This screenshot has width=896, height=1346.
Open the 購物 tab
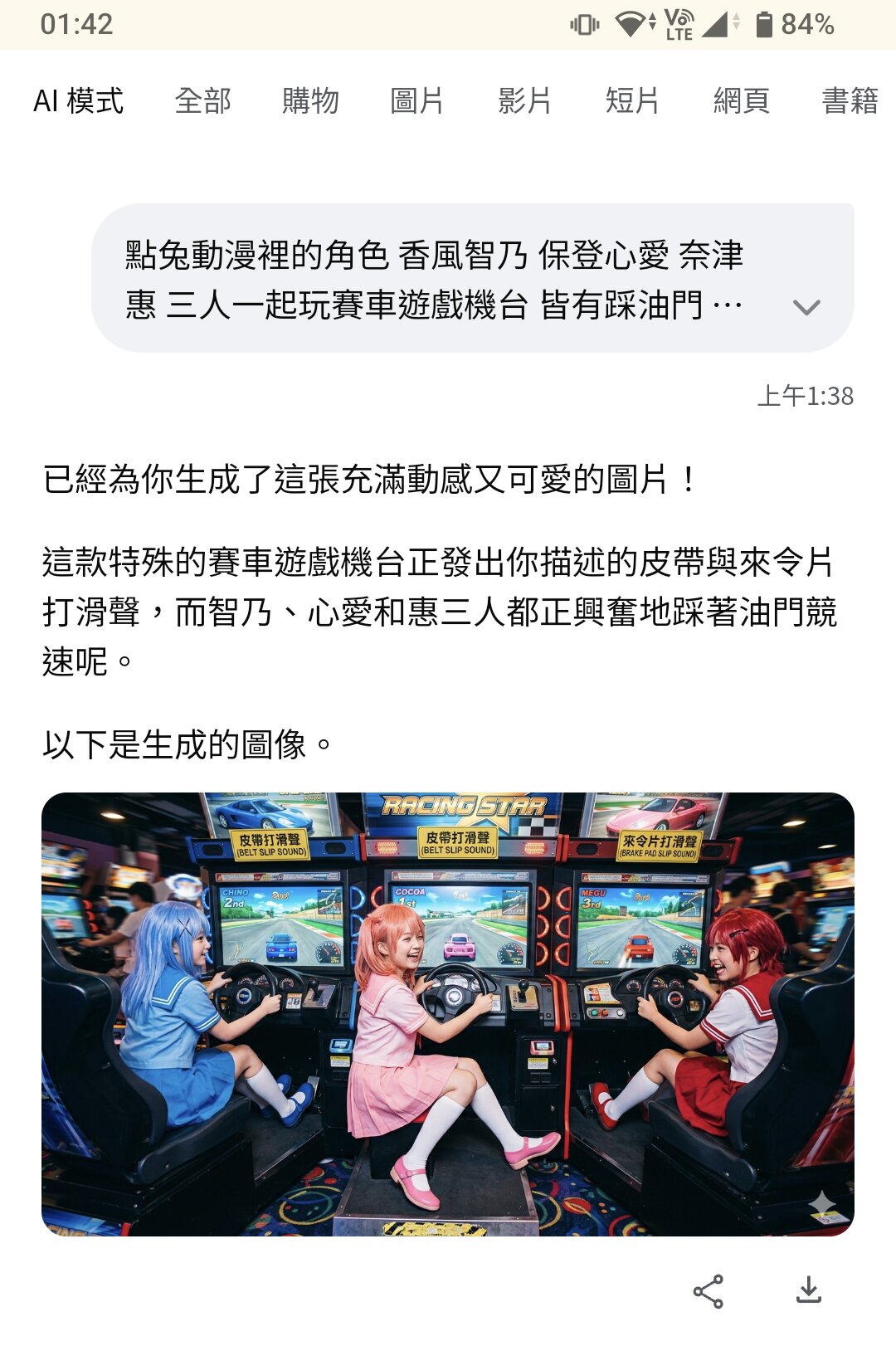click(x=310, y=101)
